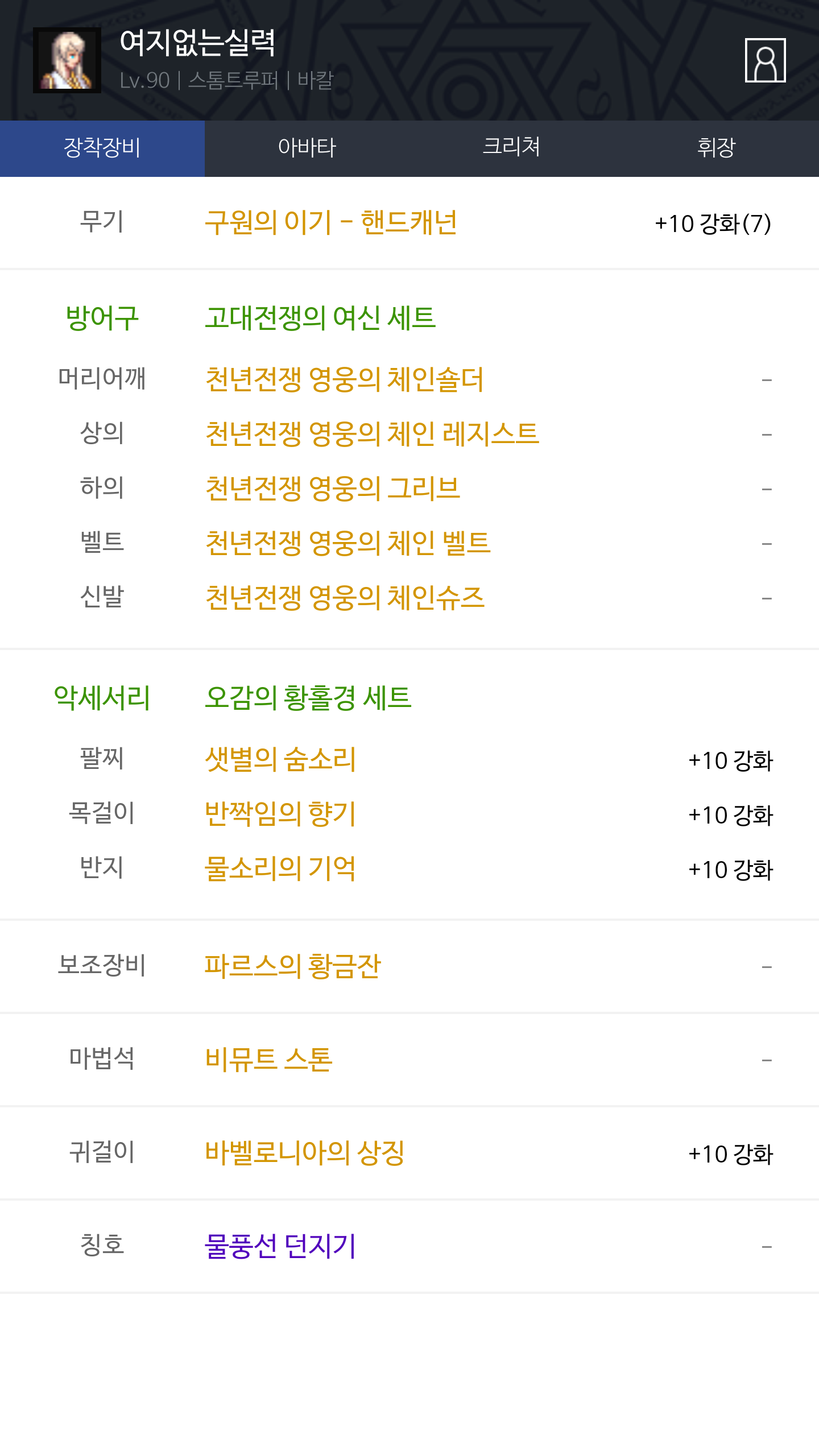Open magic stone 비뮤트 스톤

pos(268,1060)
